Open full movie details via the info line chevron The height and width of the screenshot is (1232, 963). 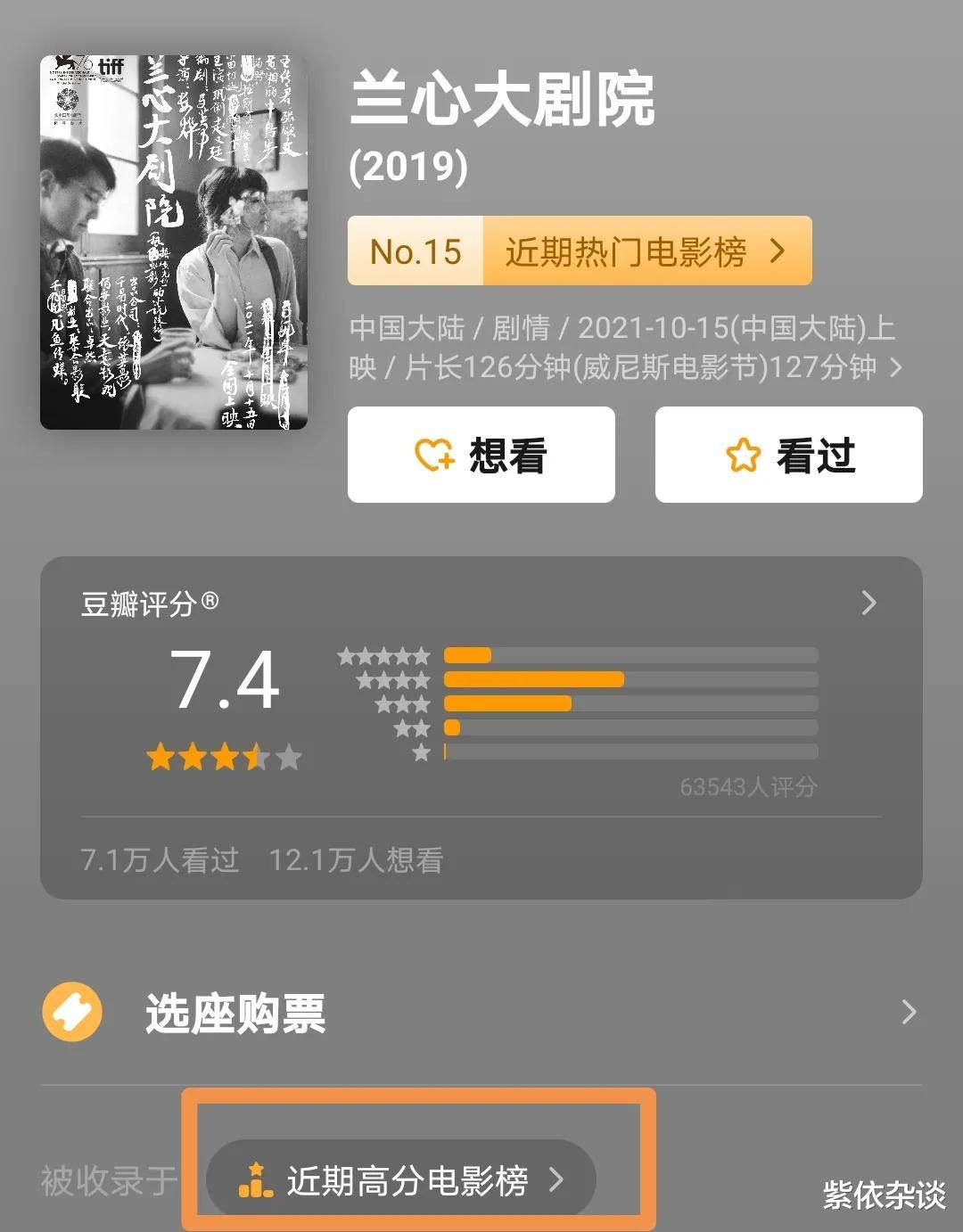click(897, 366)
